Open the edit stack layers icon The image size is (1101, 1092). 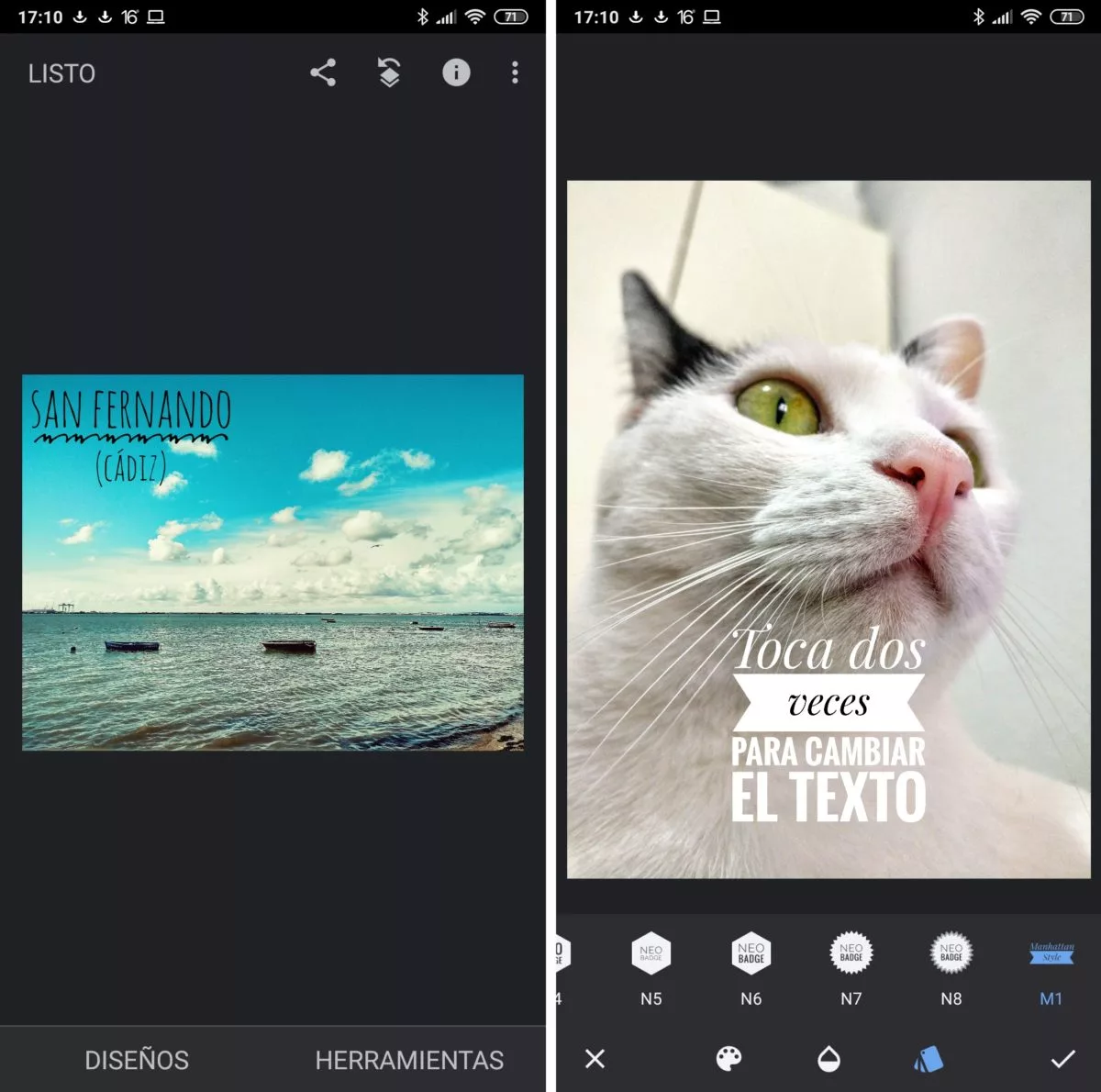[x=390, y=72]
